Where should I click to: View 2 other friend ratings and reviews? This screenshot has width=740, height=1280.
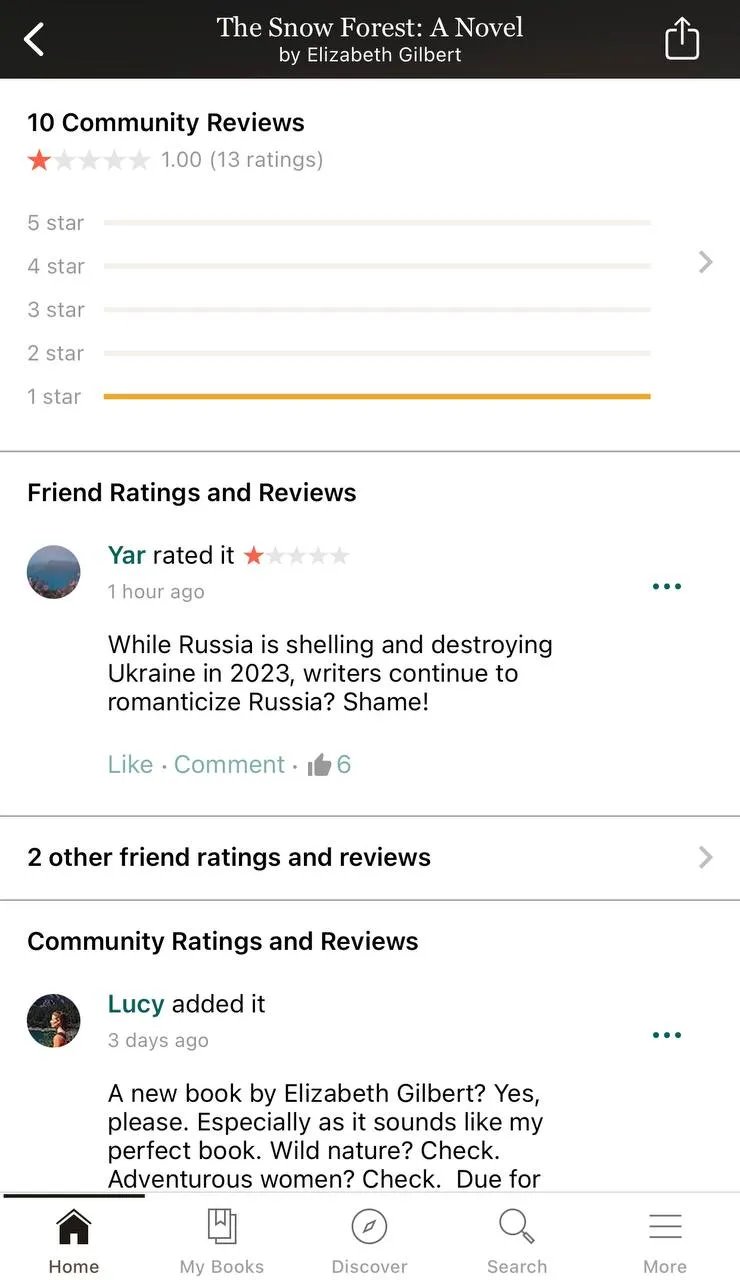click(369, 857)
